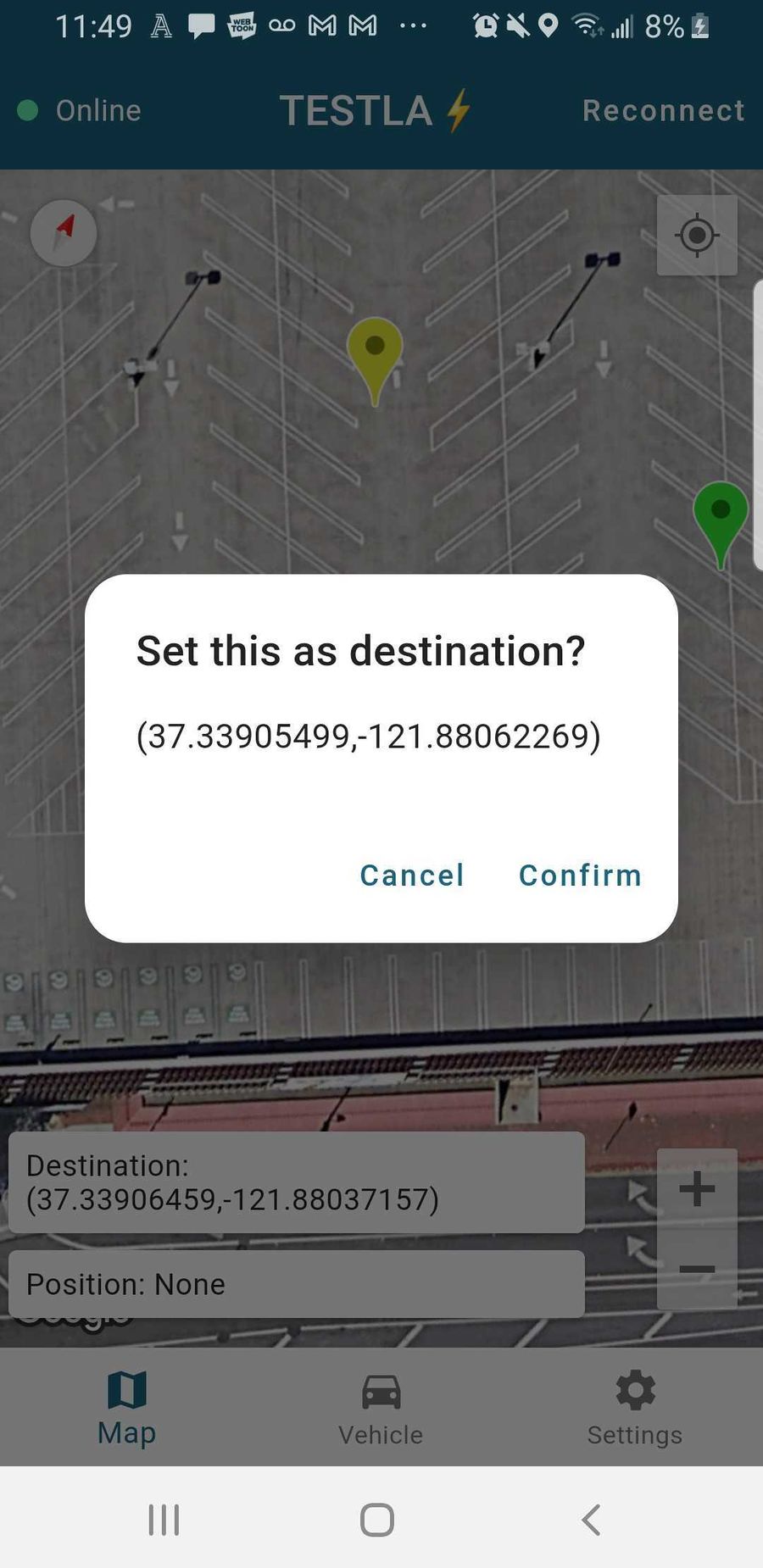The height and width of the screenshot is (1568, 763).
Task: Tap Reconnect in the top bar
Action: [663, 110]
